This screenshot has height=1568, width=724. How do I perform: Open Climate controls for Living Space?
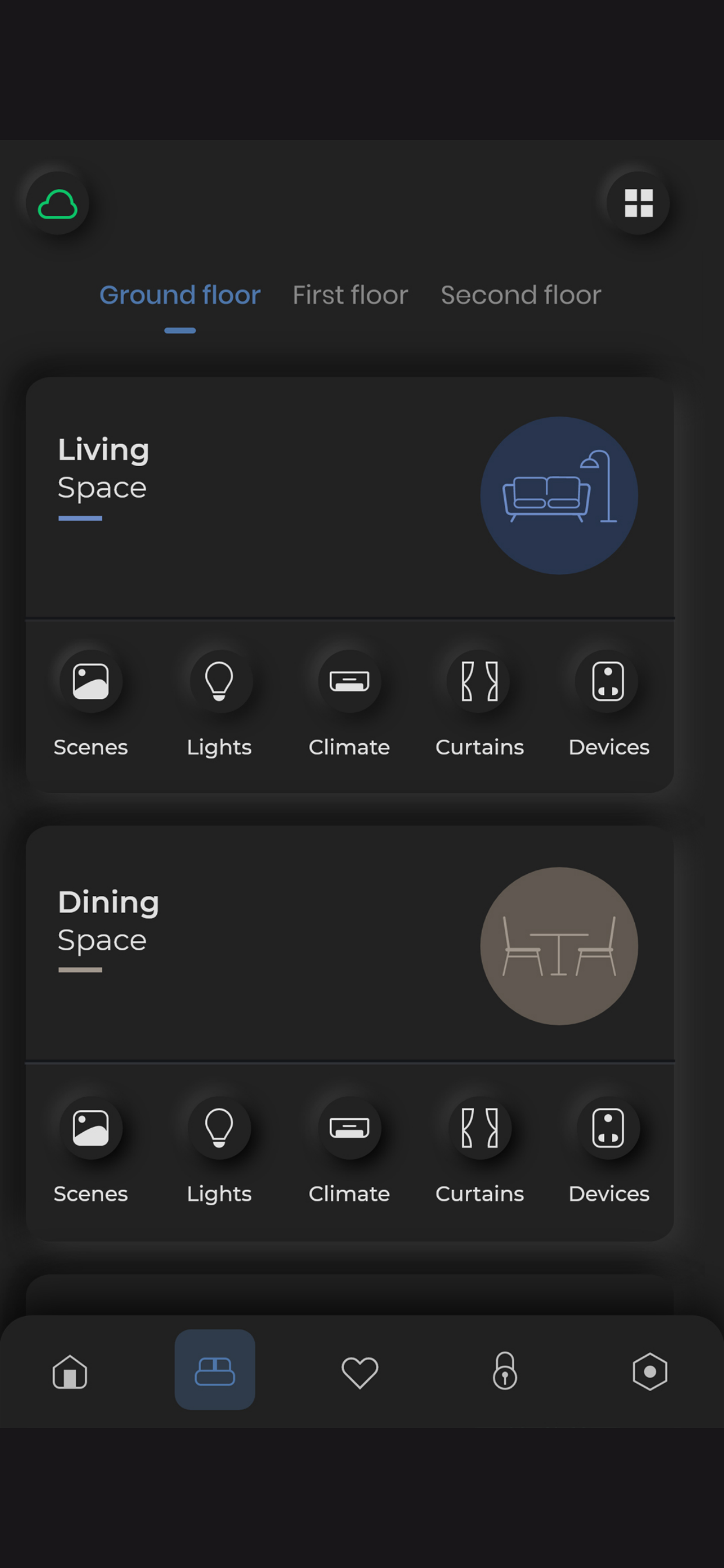tap(349, 682)
